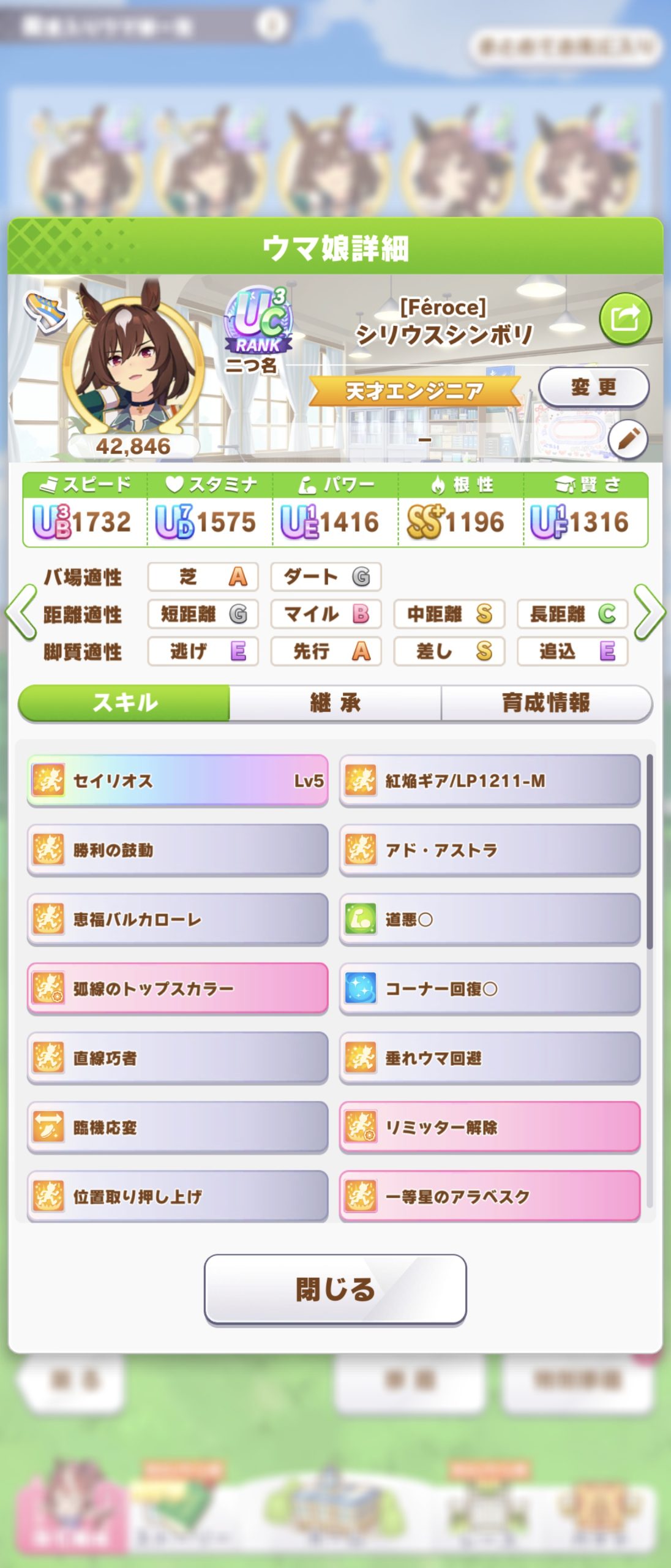Screen dimensions: 671x1568
Task: Tap the 変更 button
Action: (593, 387)
